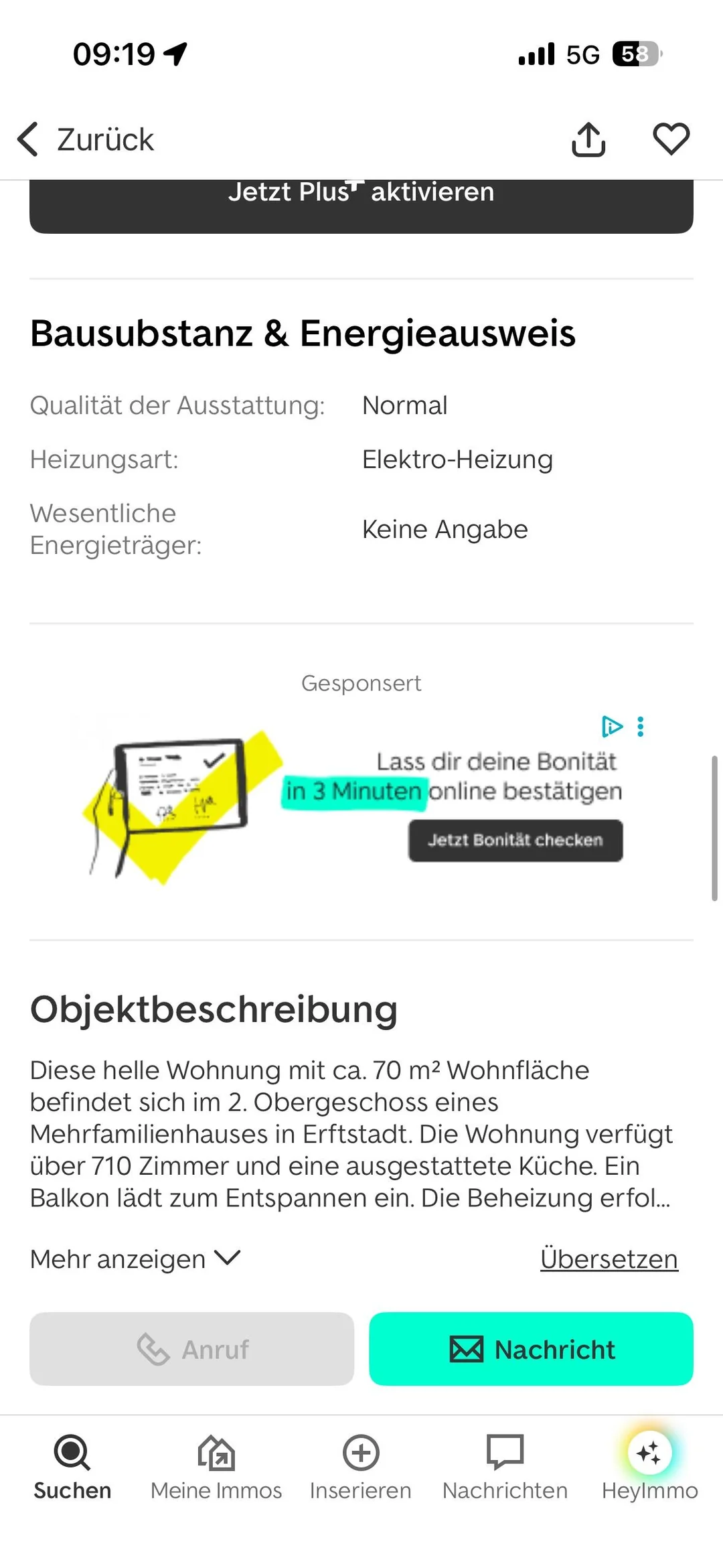723x1568 pixels.
Task: Call the landlord with Anruf
Action: [x=192, y=1349]
